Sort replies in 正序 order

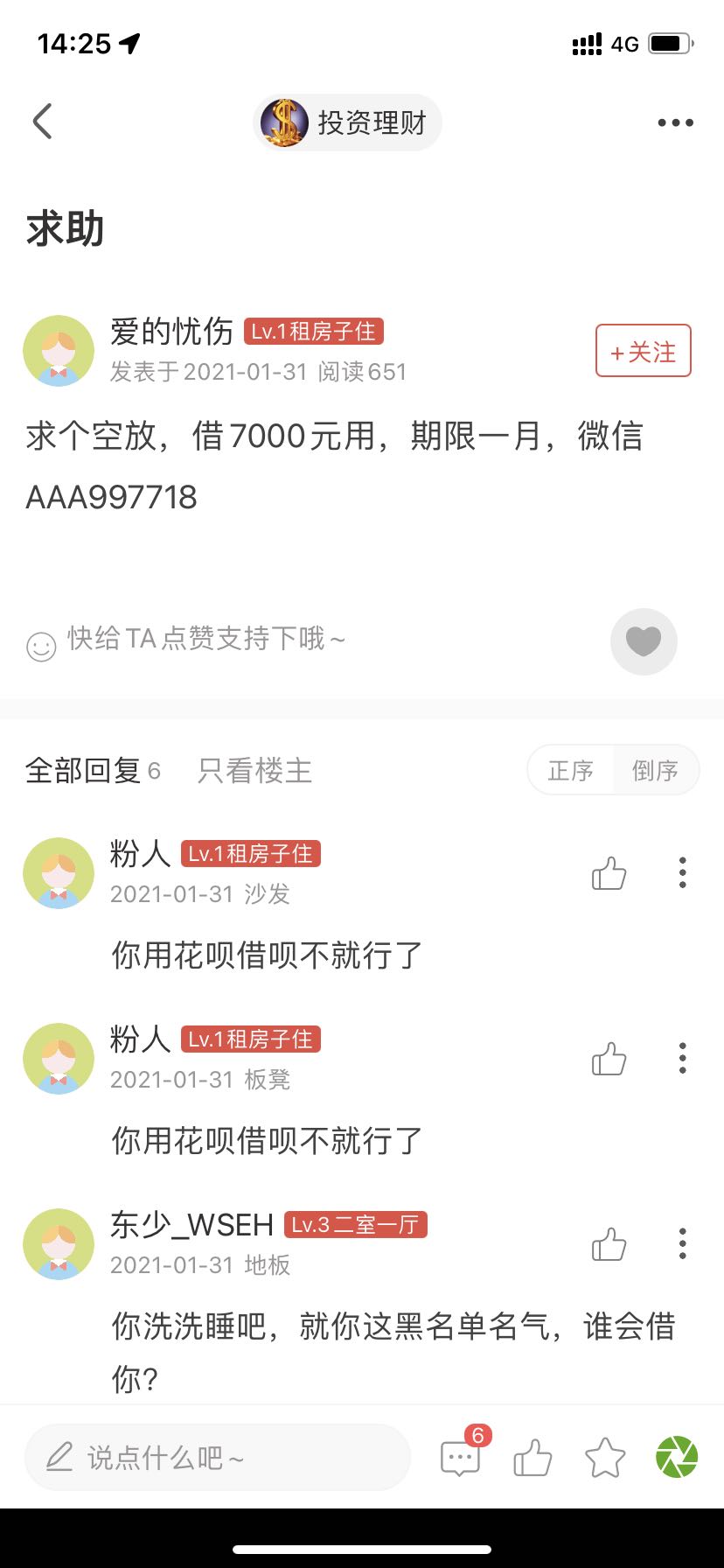pyautogui.click(x=571, y=771)
